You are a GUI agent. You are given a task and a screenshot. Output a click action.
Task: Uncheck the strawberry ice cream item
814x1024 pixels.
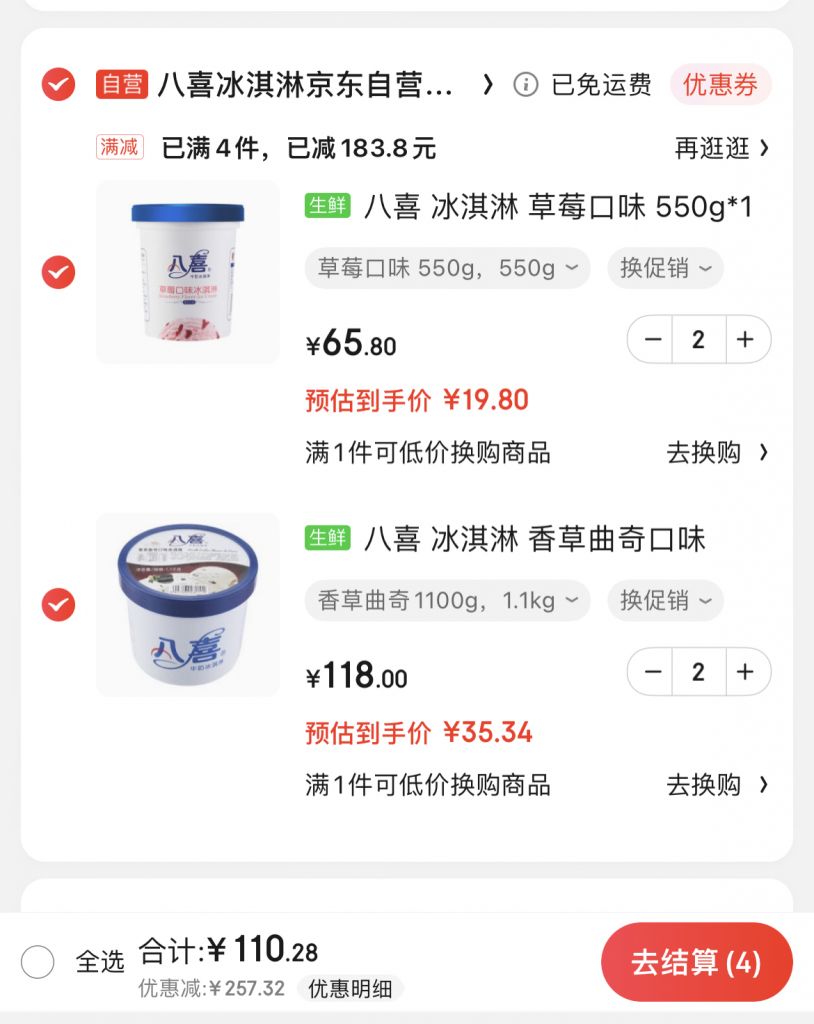click(x=57, y=270)
